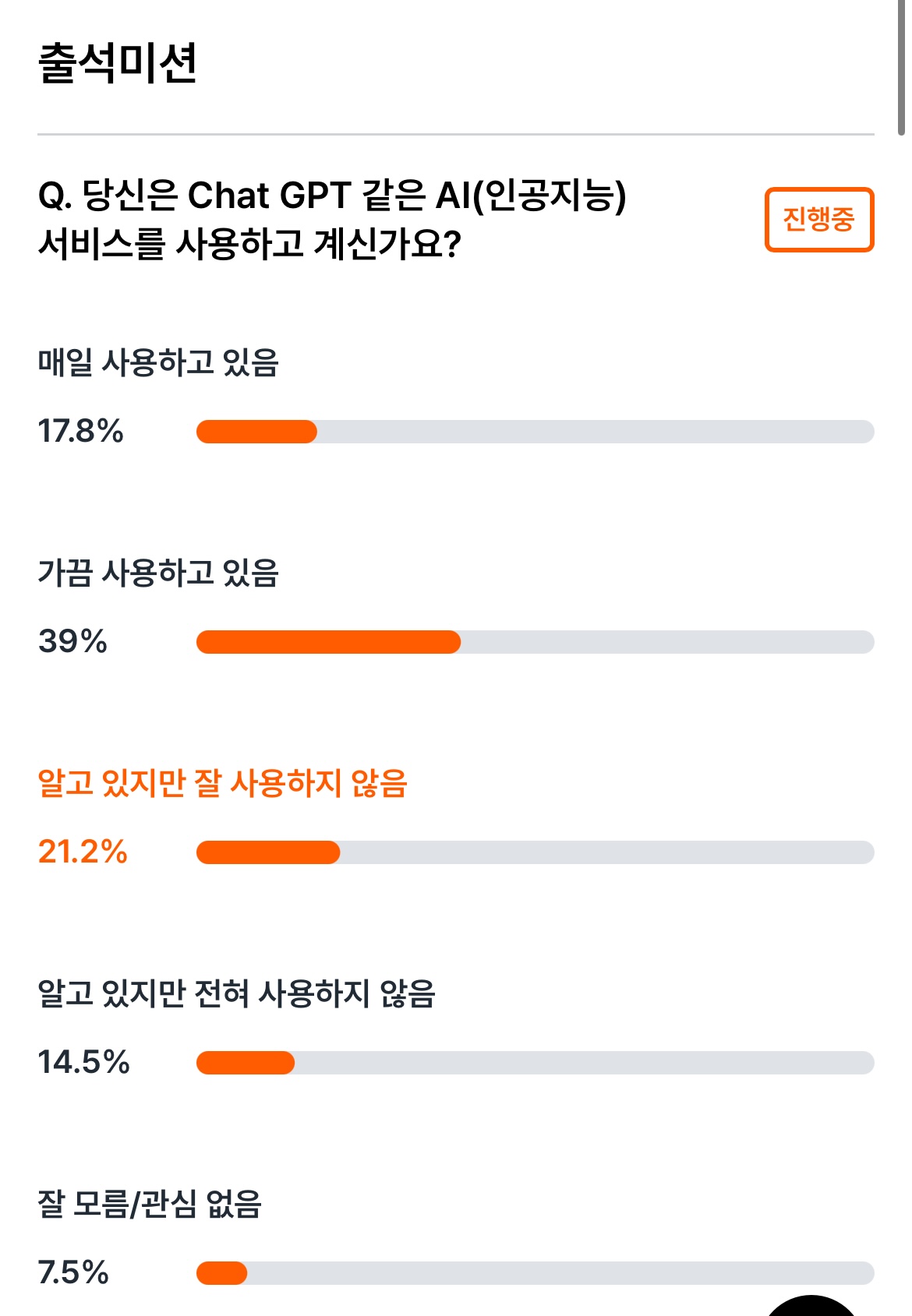Tap the black floating button at bottom right
Viewport: 912px width, 1316px height.
point(811,1307)
